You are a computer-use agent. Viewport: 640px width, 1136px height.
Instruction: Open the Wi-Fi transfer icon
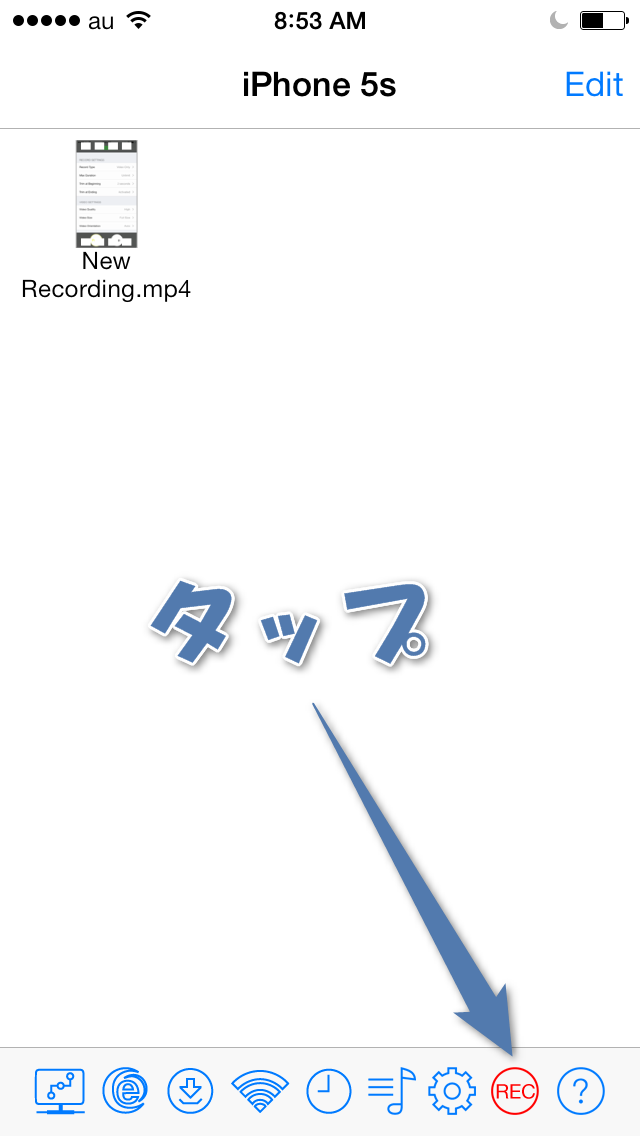click(x=260, y=1091)
